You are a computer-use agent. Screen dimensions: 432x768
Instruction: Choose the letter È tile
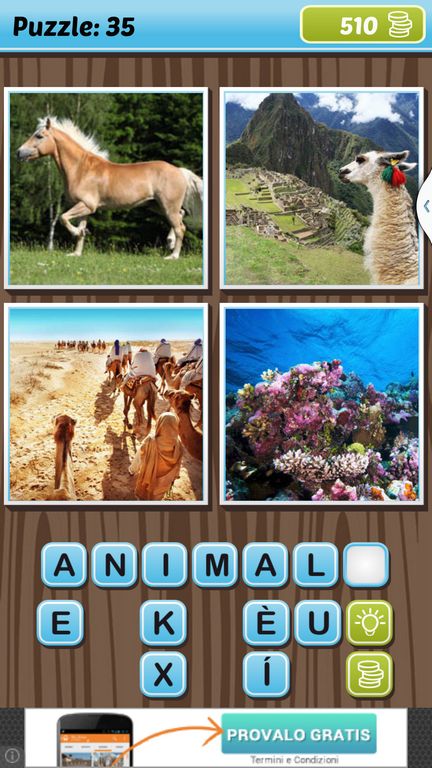(266, 623)
